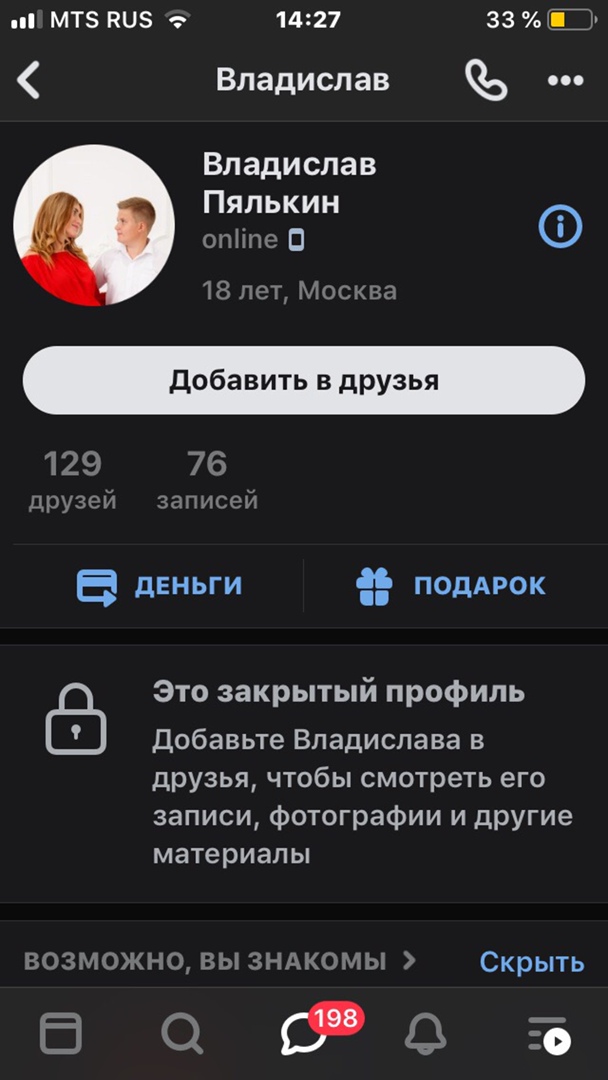Send a gift via Подарок
Viewport: 608px width, 1080px height.
(x=451, y=586)
